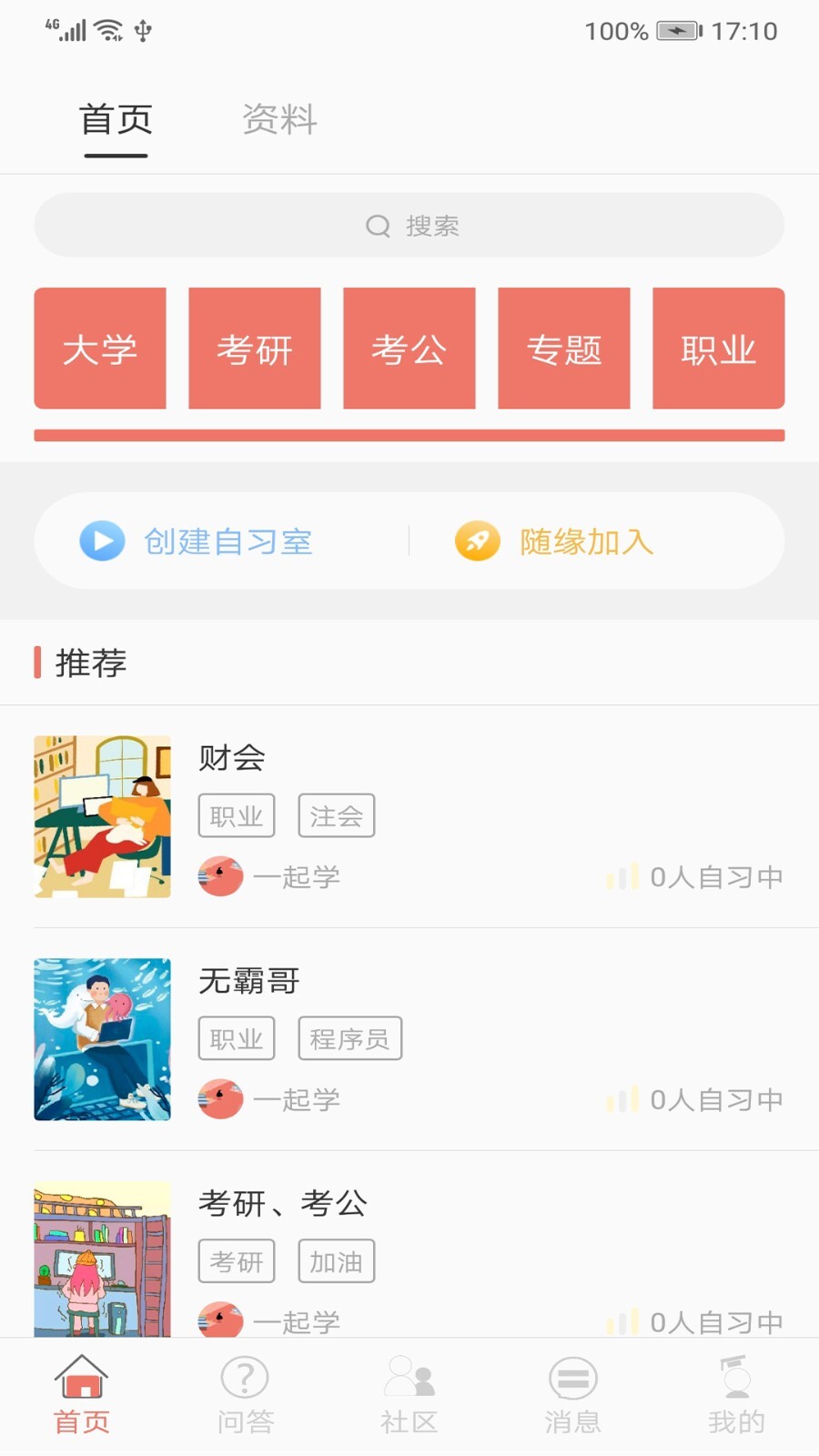Tap the 程序员 tag on 无霸哥
The height and width of the screenshot is (1456, 819).
[x=349, y=1037]
